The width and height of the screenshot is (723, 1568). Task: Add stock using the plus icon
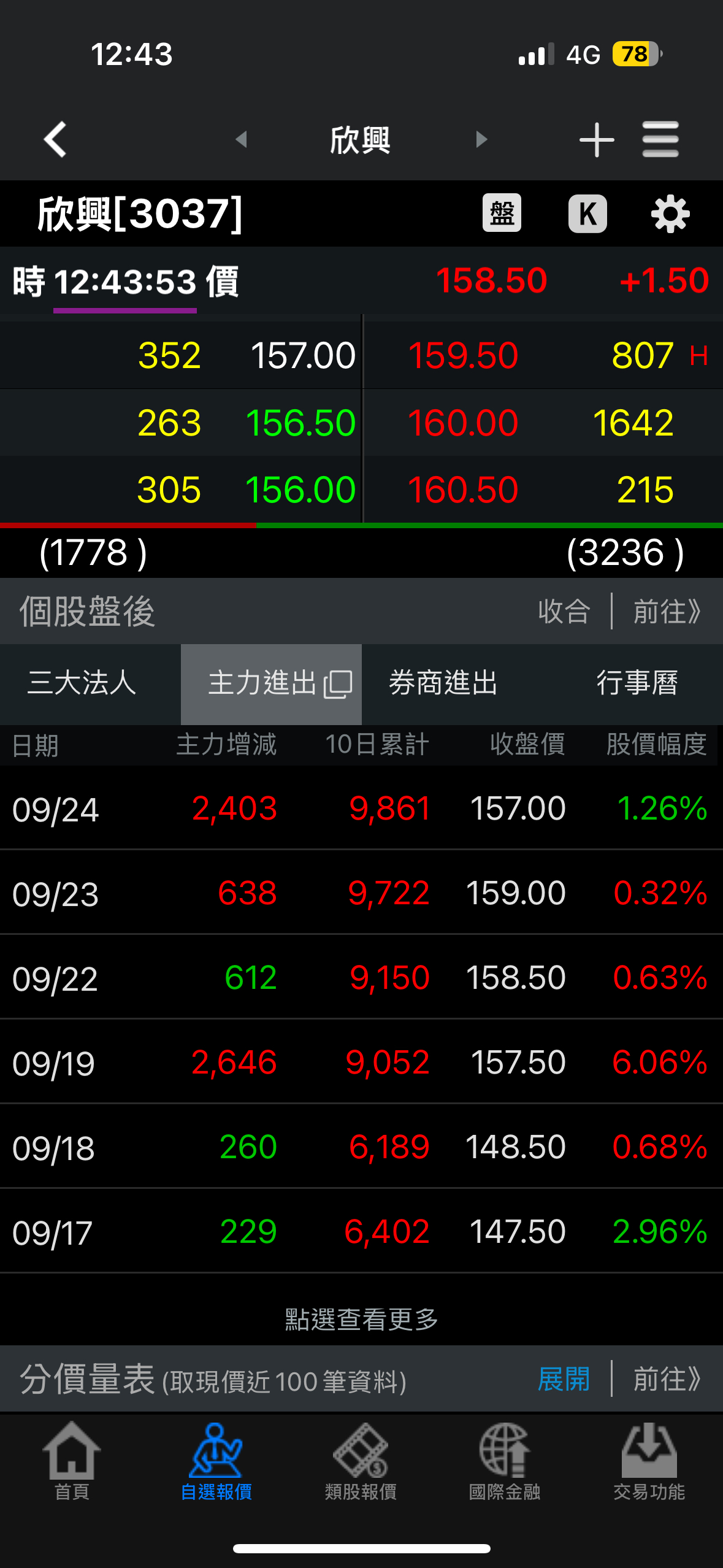coord(596,140)
